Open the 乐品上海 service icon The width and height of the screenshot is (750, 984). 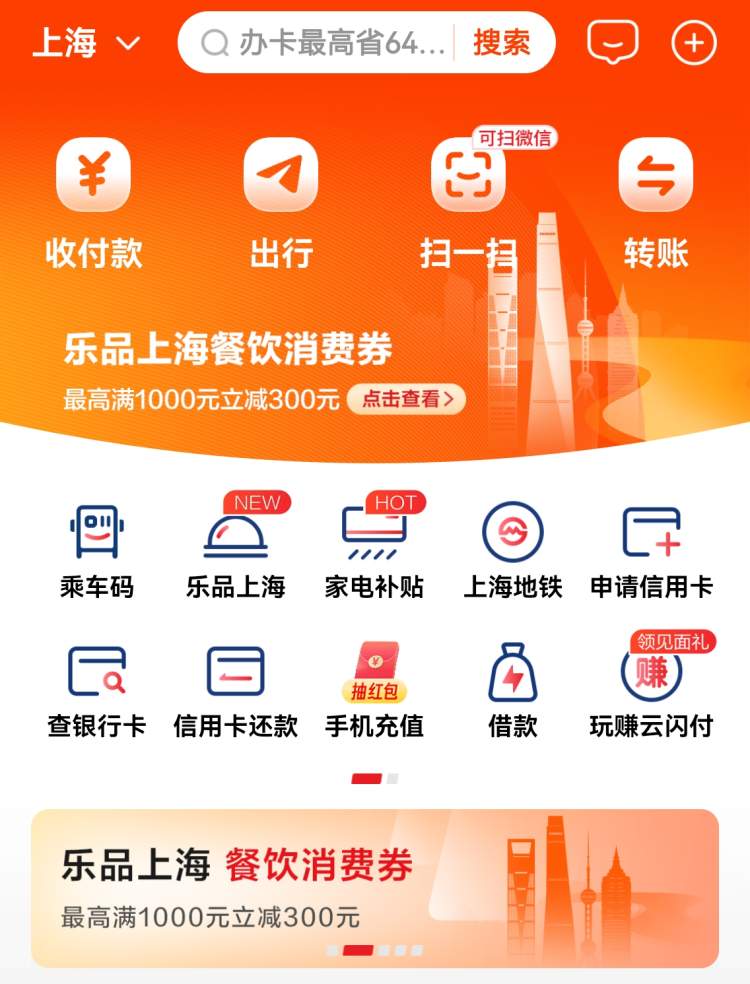[x=236, y=550]
